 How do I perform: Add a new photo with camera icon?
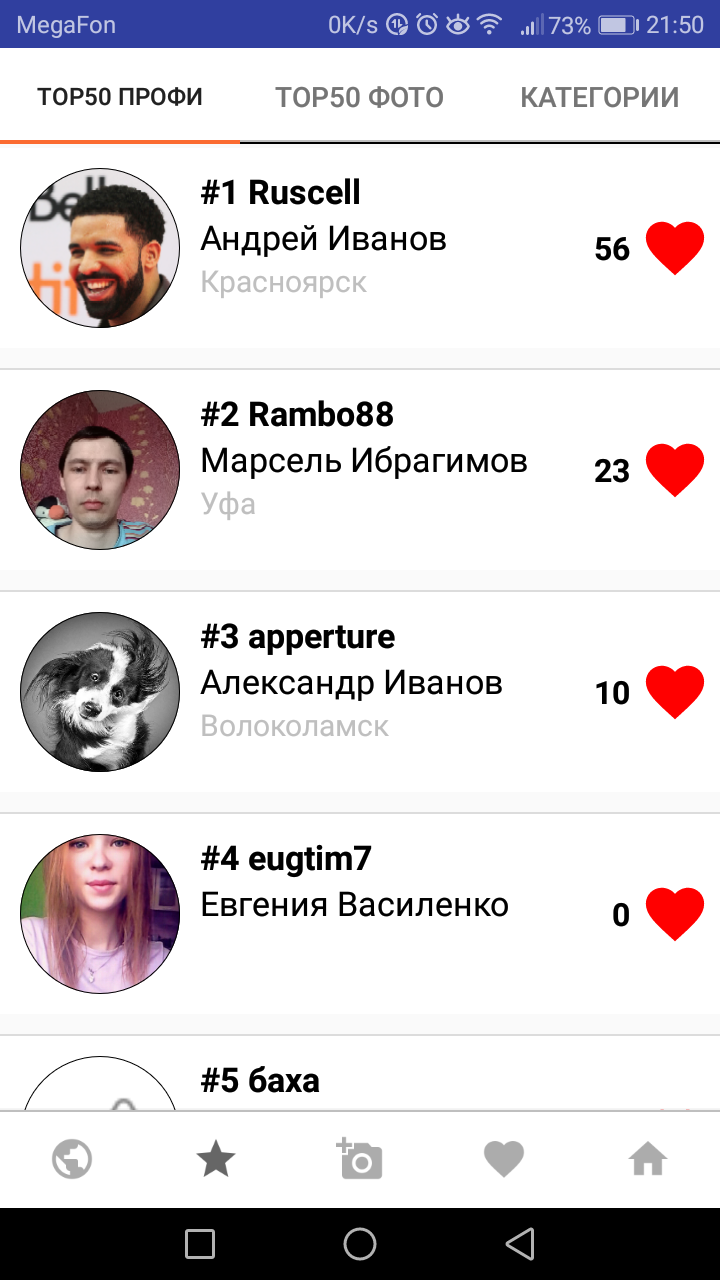pos(360,1160)
